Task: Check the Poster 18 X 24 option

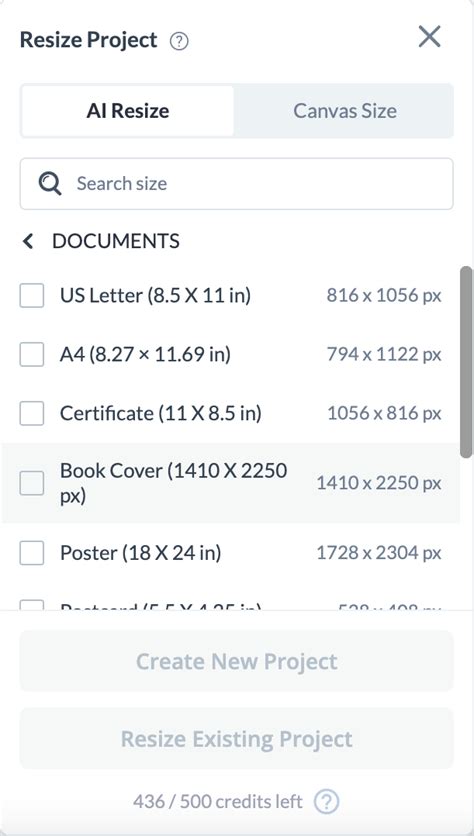Action: click(x=32, y=553)
